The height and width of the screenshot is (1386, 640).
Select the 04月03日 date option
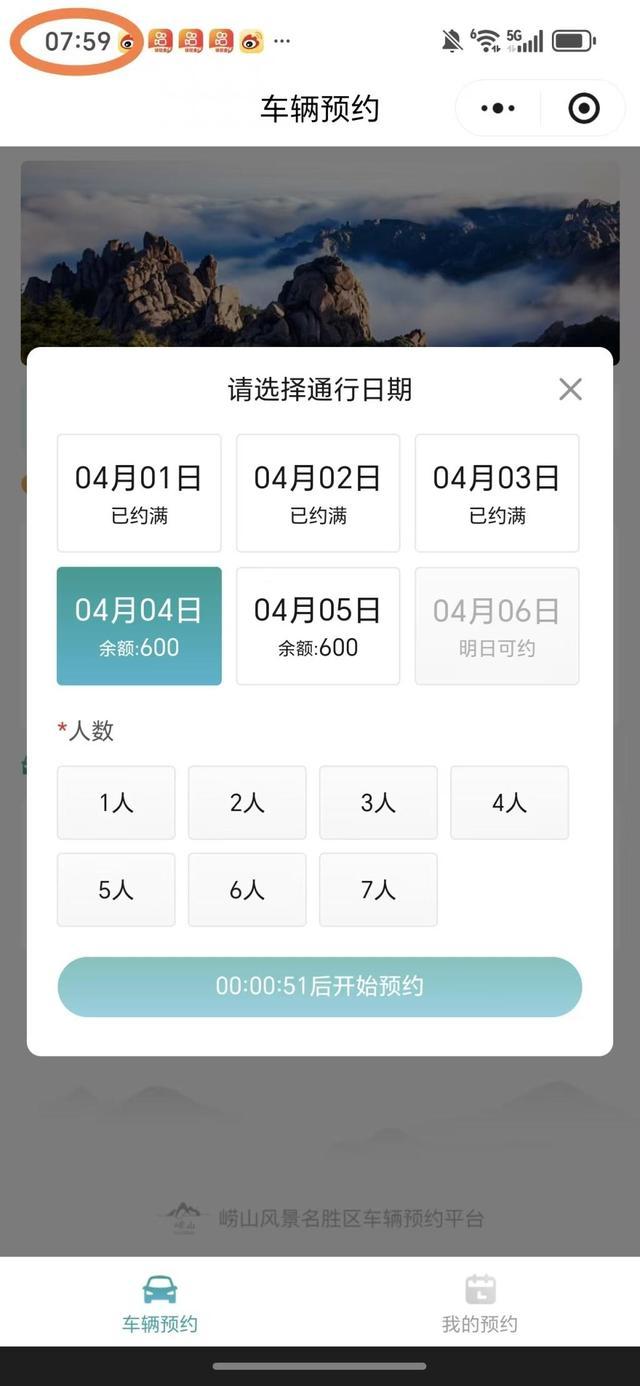497,493
